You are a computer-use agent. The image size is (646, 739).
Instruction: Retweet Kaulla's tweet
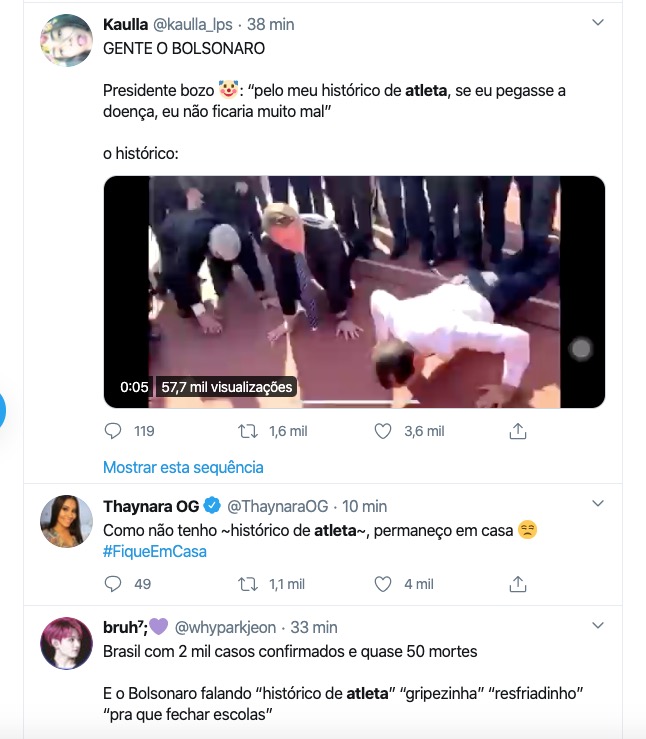click(247, 431)
